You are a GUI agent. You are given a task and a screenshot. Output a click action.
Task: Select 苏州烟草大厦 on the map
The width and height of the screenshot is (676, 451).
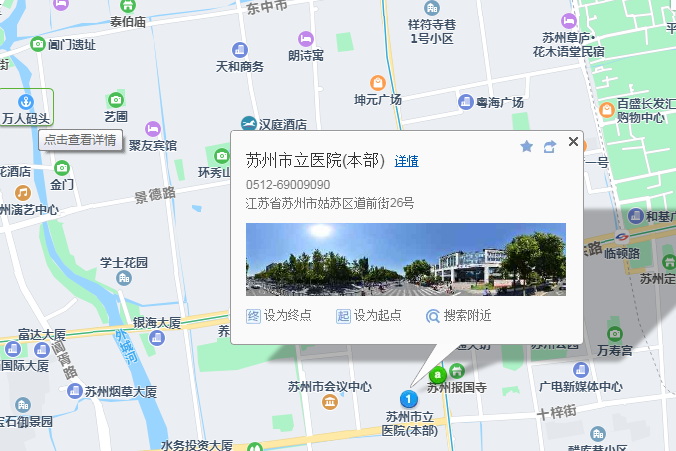[x=75, y=391]
